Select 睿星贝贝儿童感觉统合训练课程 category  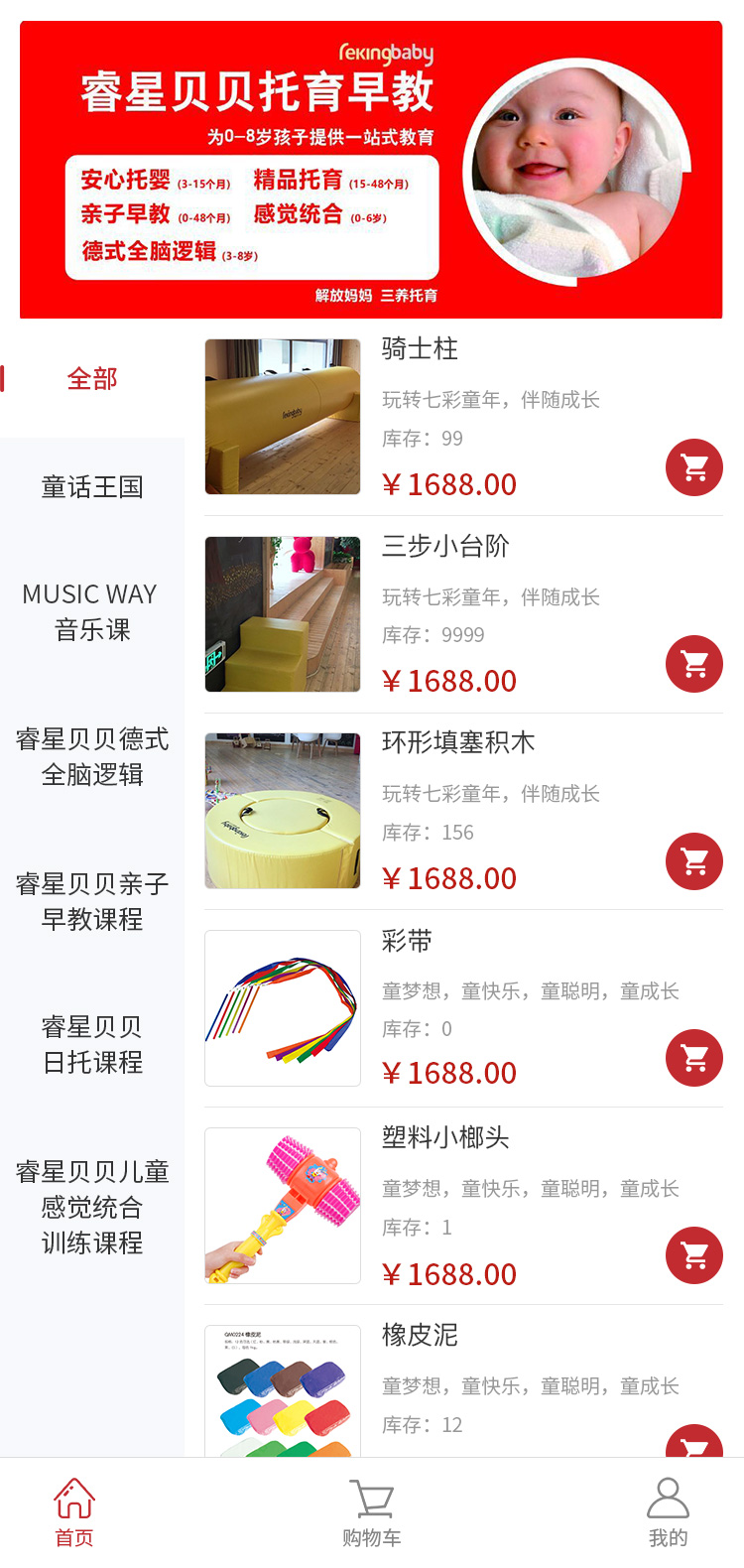(92, 1208)
